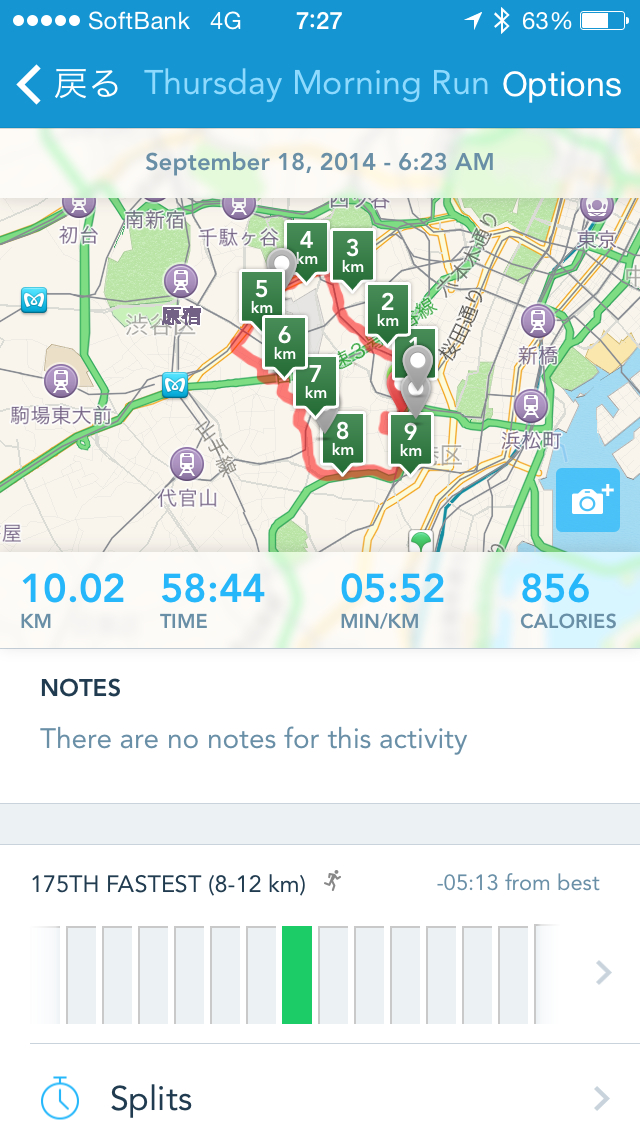Add notes to this activity
The width and height of the screenshot is (640, 1136).
point(253,739)
